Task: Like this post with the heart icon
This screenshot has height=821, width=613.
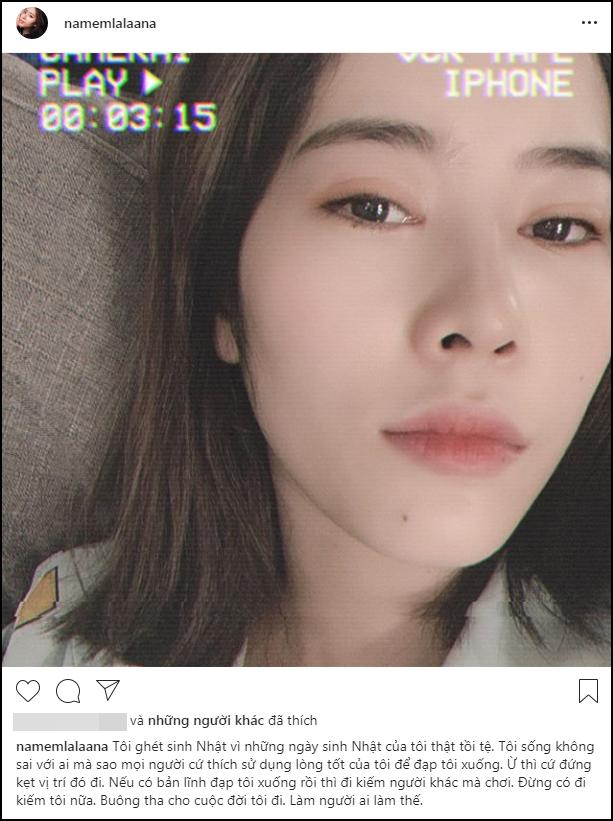Action: pos(29,691)
